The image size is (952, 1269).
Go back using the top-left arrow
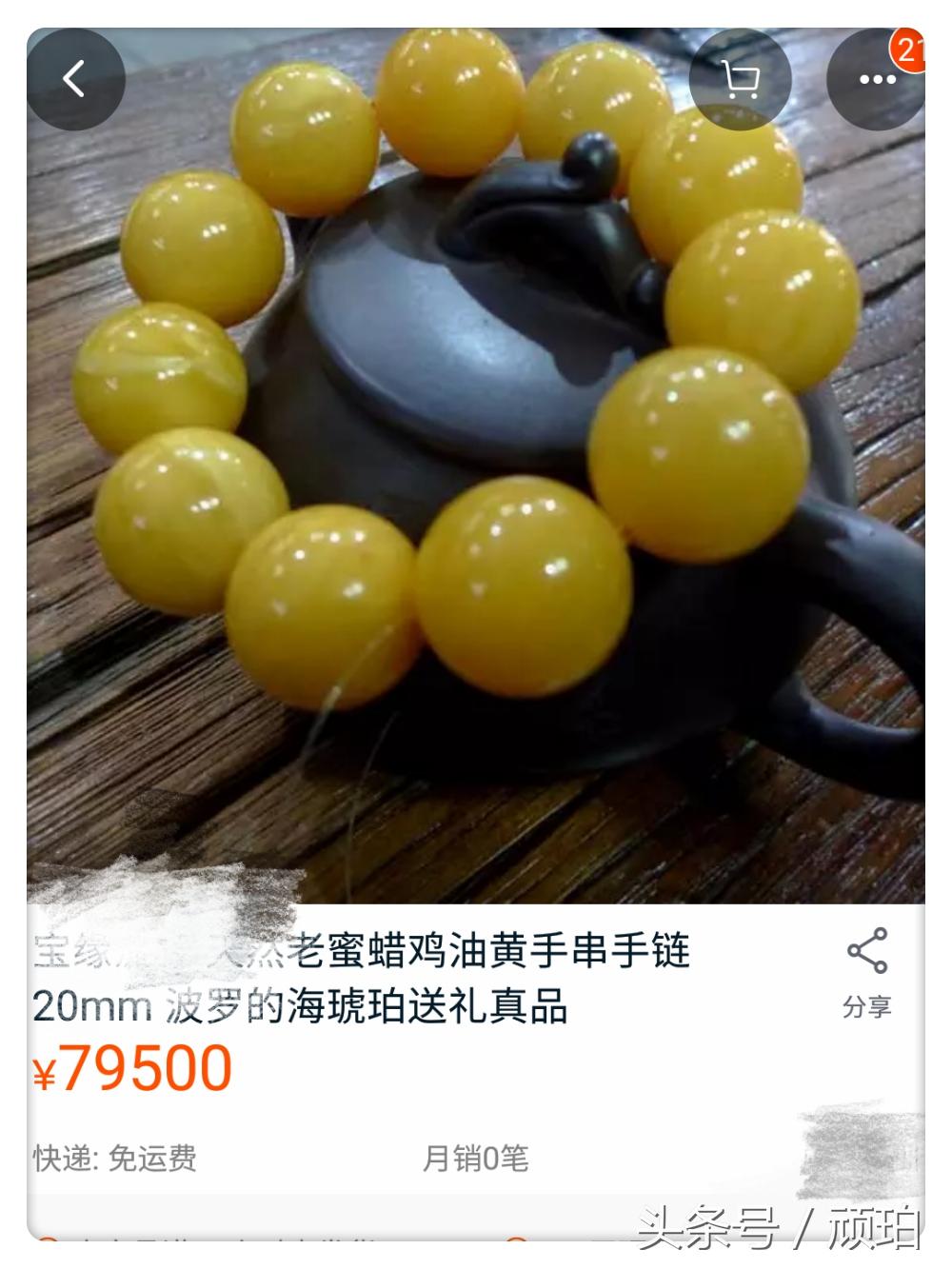click(x=75, y=80)
